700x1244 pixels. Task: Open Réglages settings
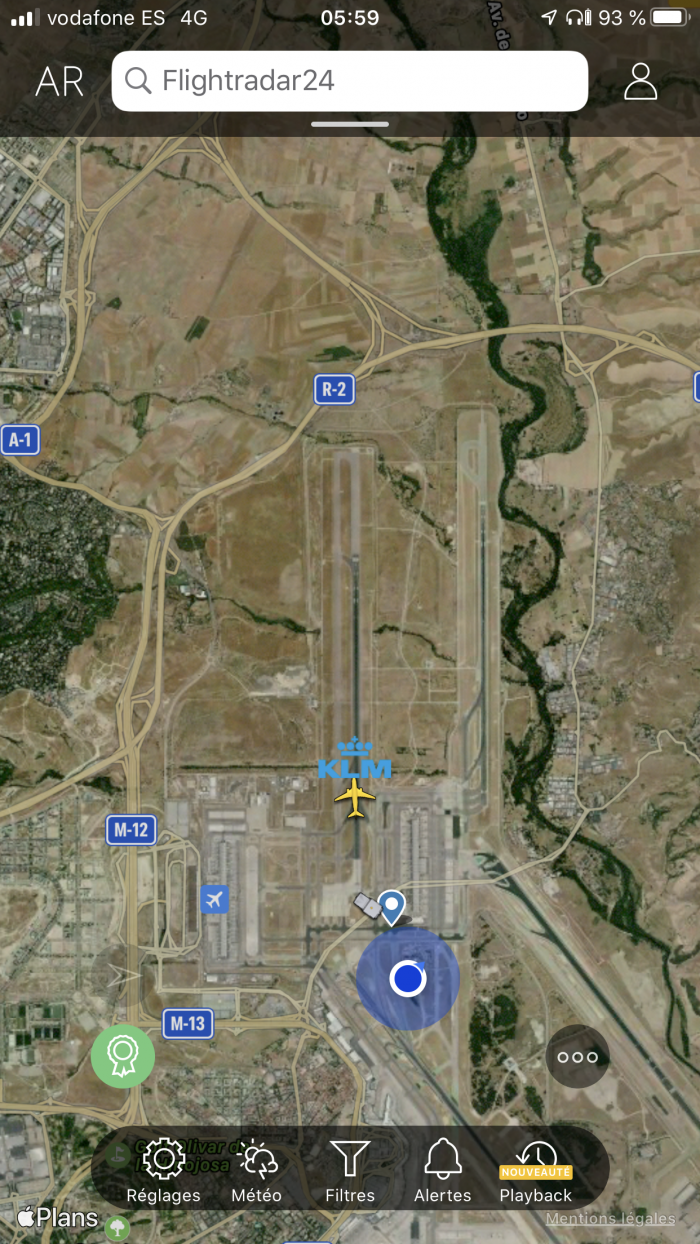coord(163,1170)
